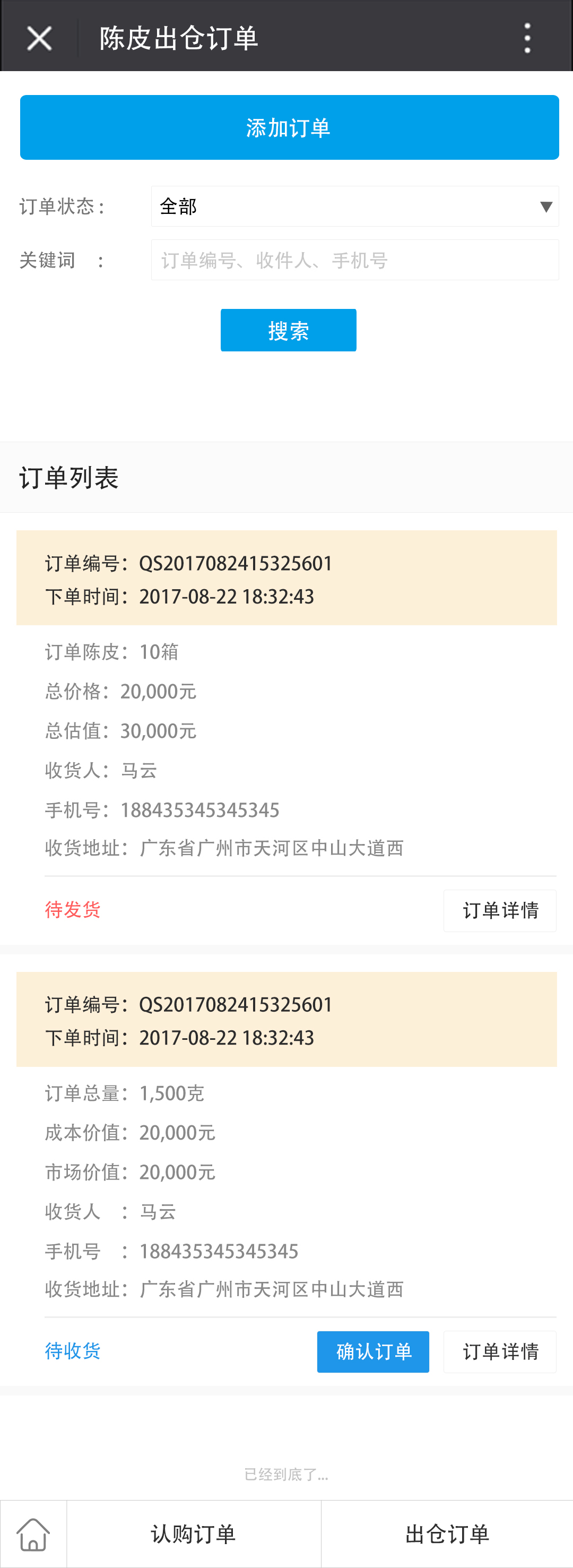The height and width of the screenshot is (1568, 573).
Task: Tap the 添加订单 button
Action: 289,128
